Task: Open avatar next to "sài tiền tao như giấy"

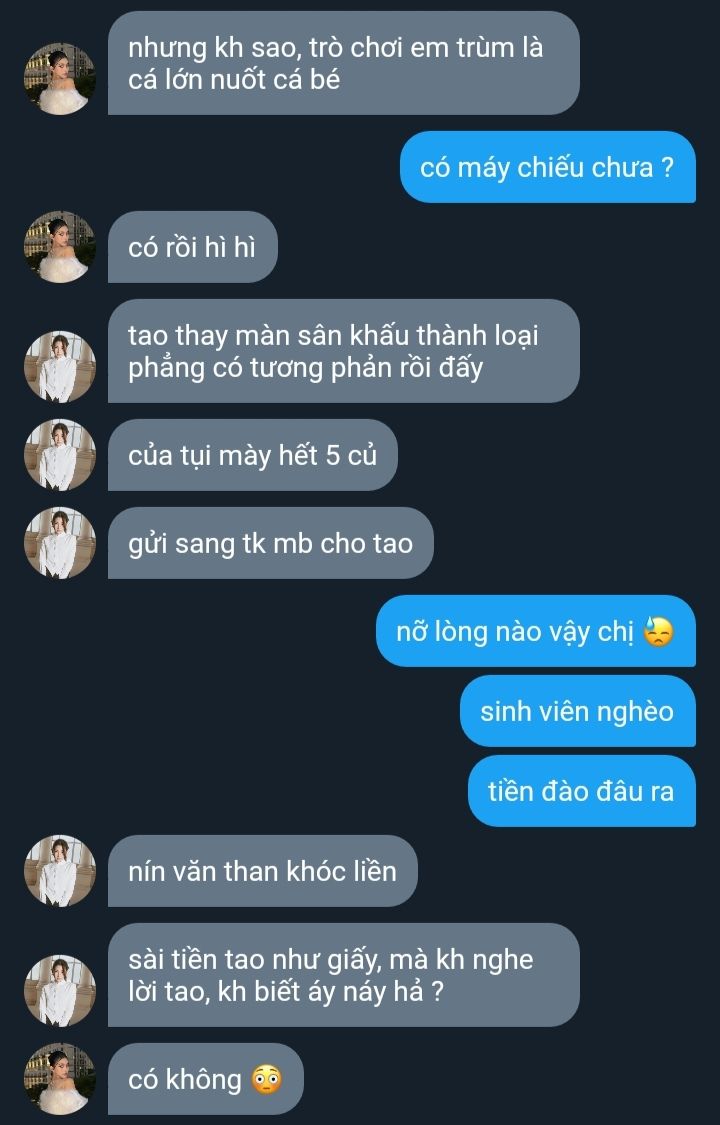Action: pos(60,991)
